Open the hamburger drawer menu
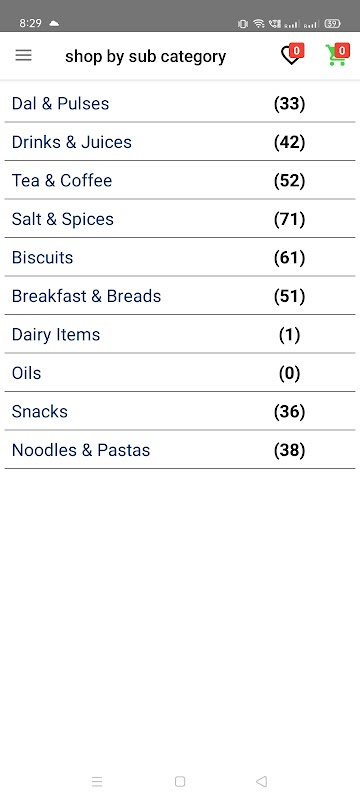The height and width of the screenshot is (800, 360). point(23,56)
